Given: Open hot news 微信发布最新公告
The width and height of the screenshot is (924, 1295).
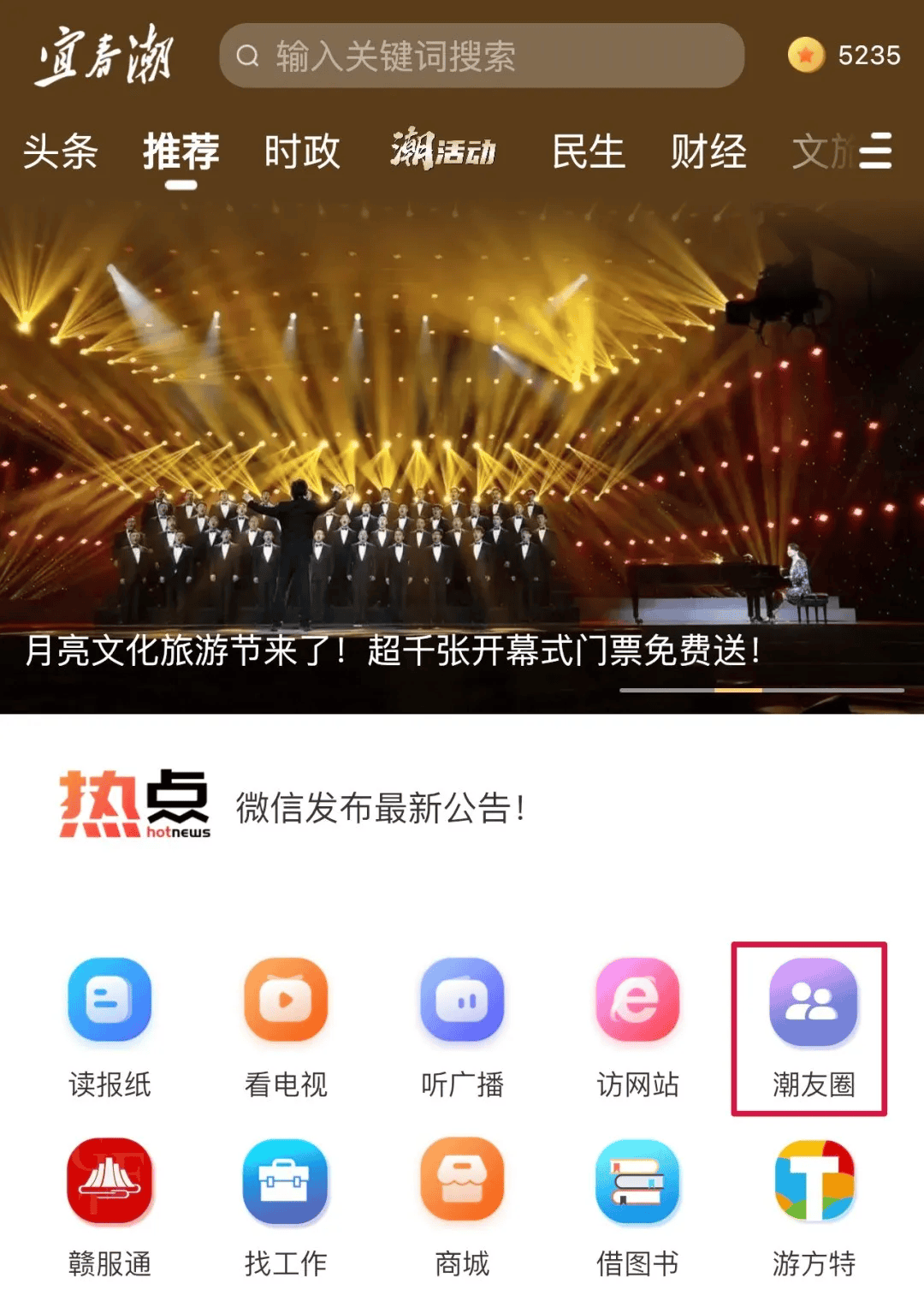Looking at the screenshot, I should 381,807.
